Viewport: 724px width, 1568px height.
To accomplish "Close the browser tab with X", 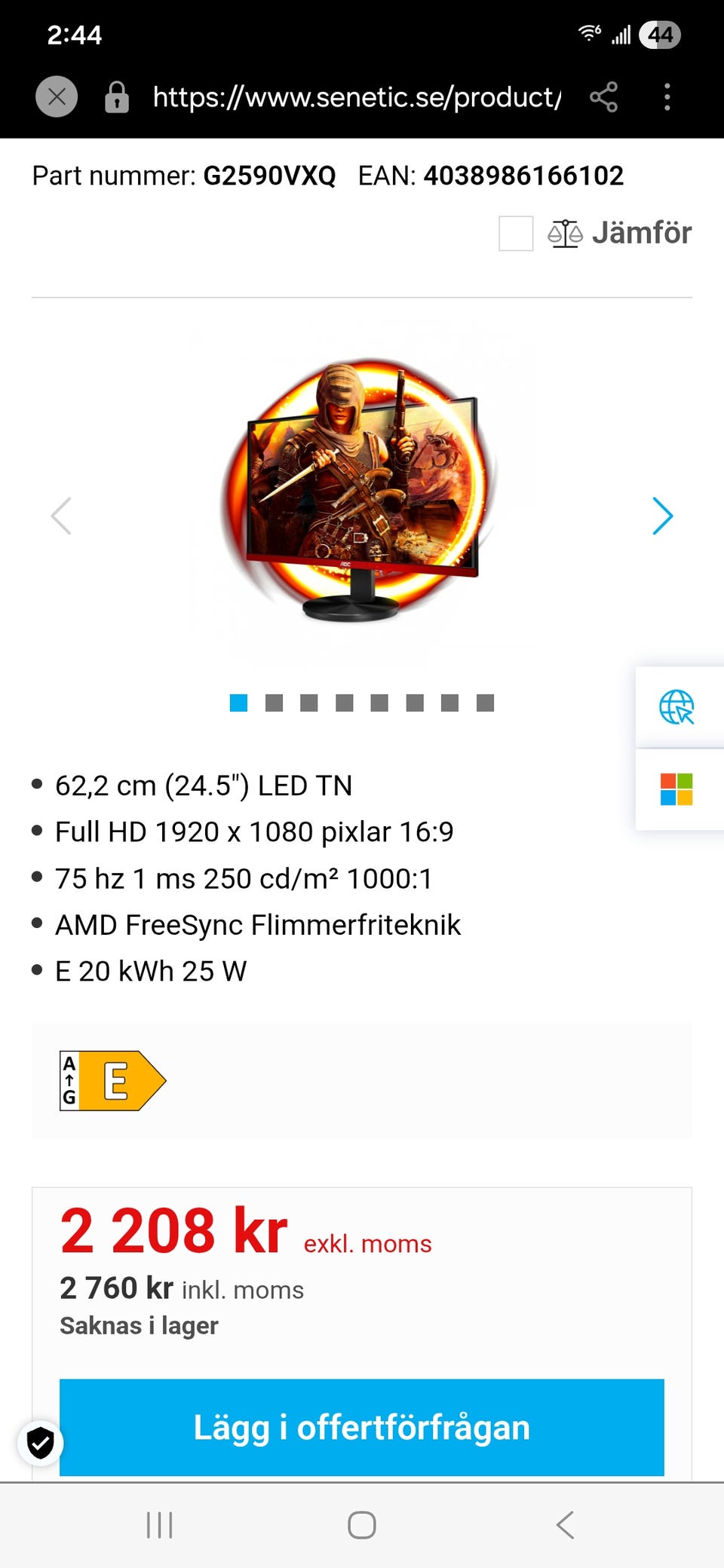I will [x=57, y=97].
